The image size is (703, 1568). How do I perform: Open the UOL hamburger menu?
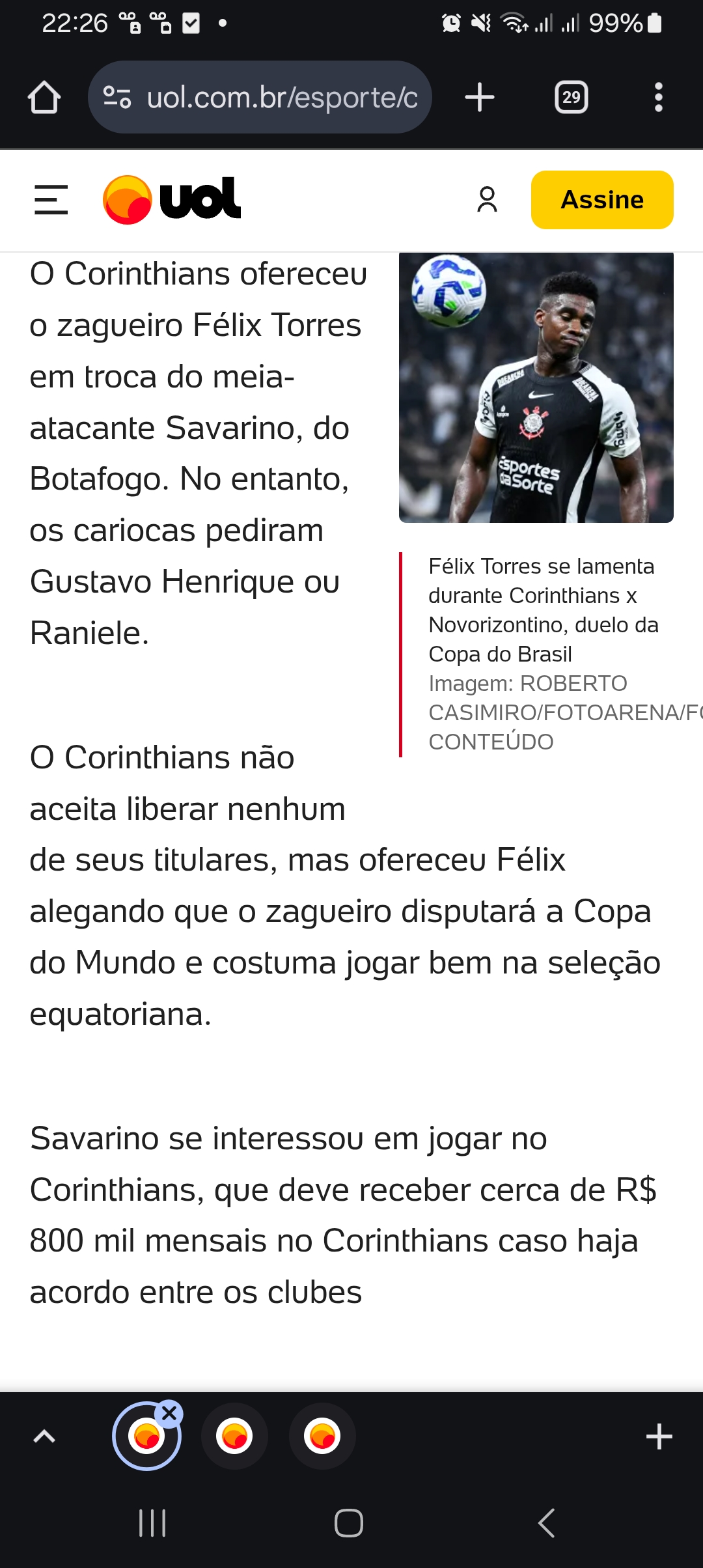[x=51, y=199]
